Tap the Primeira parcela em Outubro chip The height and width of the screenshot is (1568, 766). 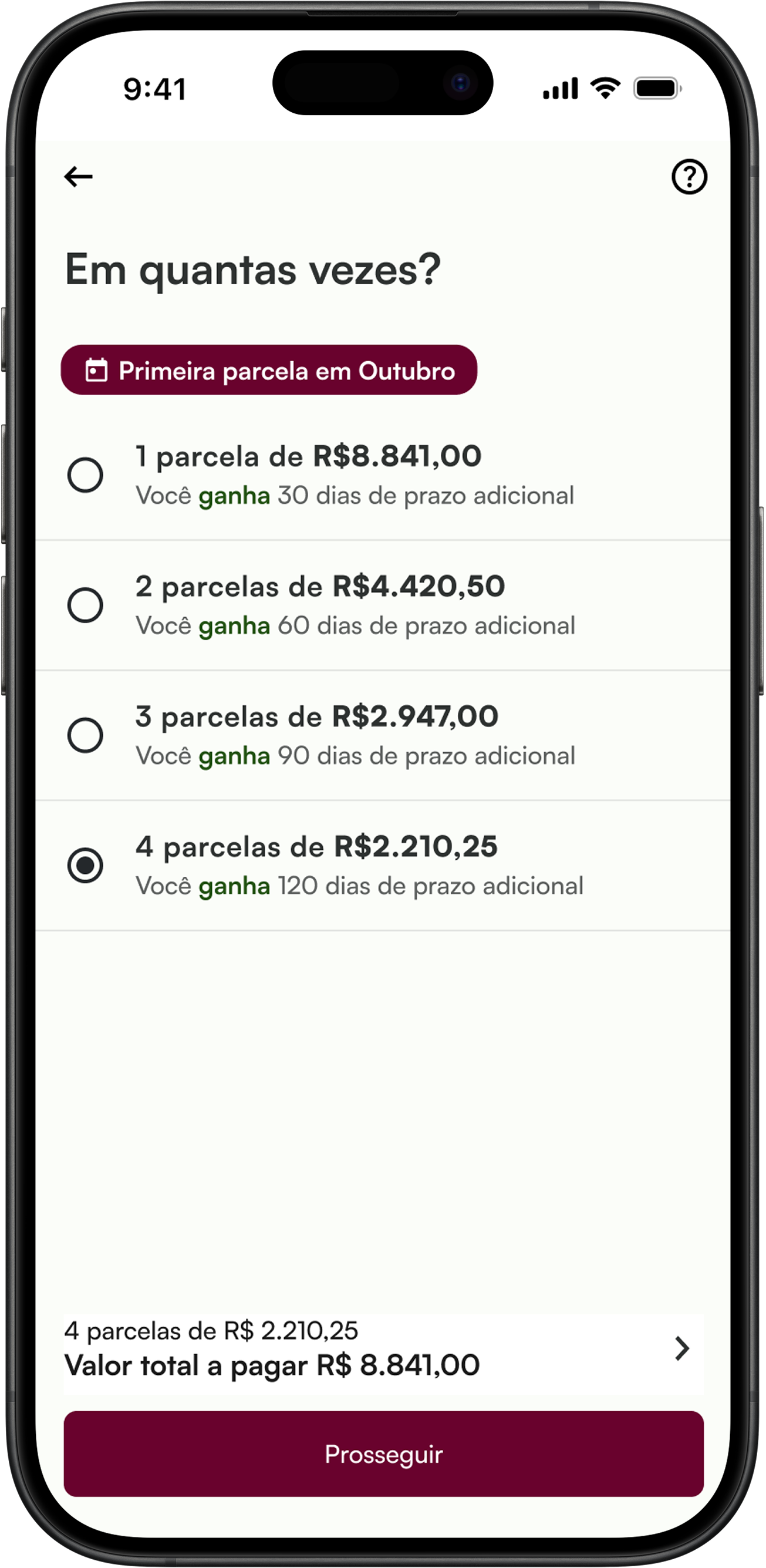pyautogui.click(x=269, y=370)
